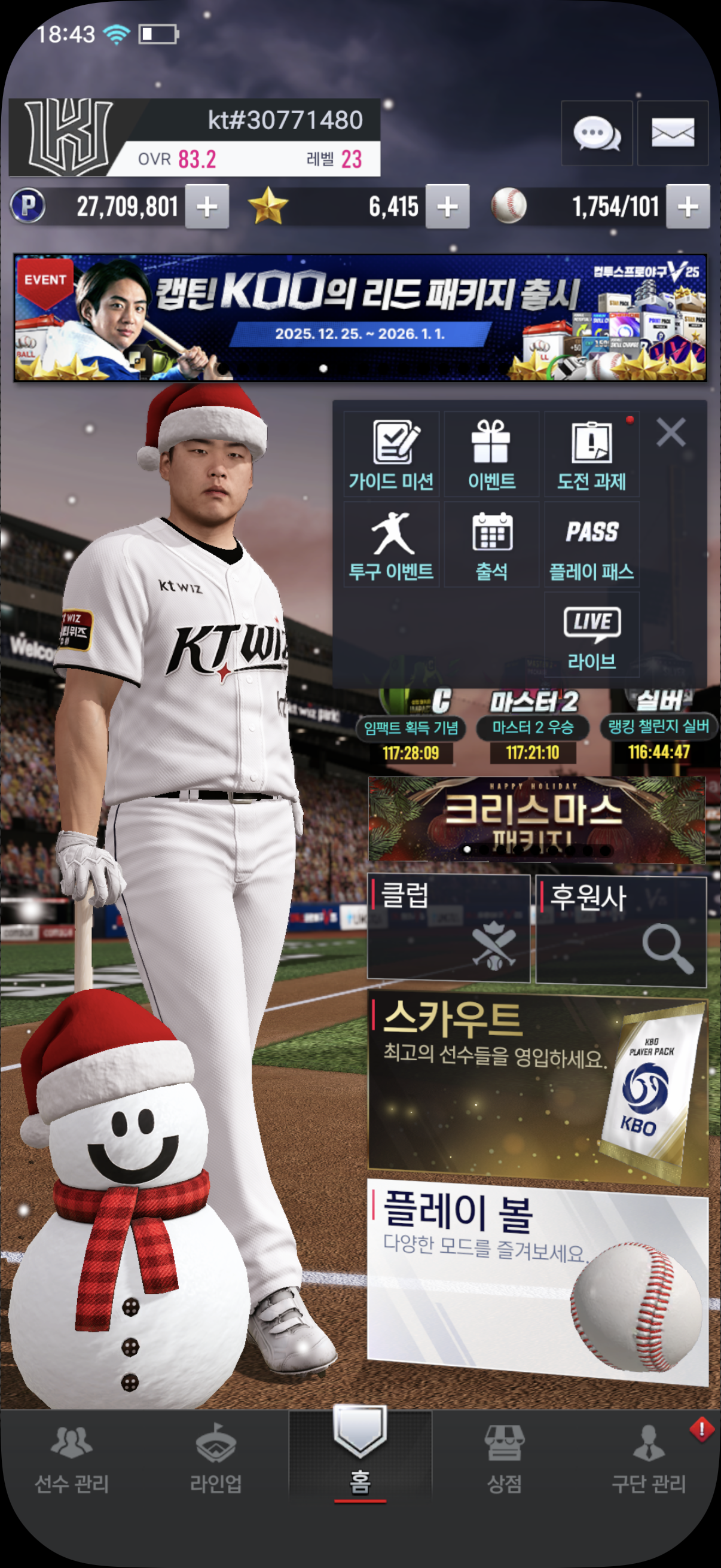
Task: Add more points with the plus button
Action: coord(207,207)
